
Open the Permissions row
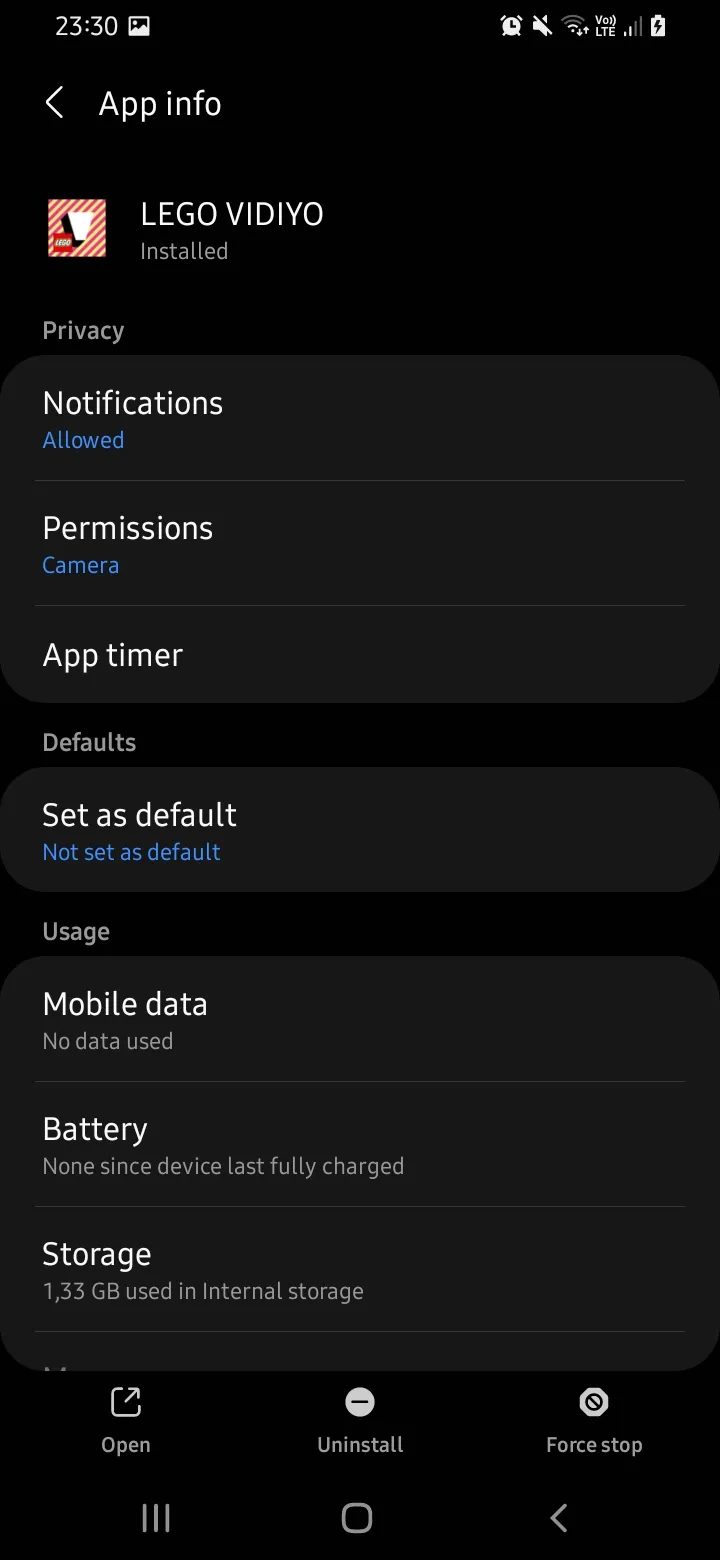point(360,543)
